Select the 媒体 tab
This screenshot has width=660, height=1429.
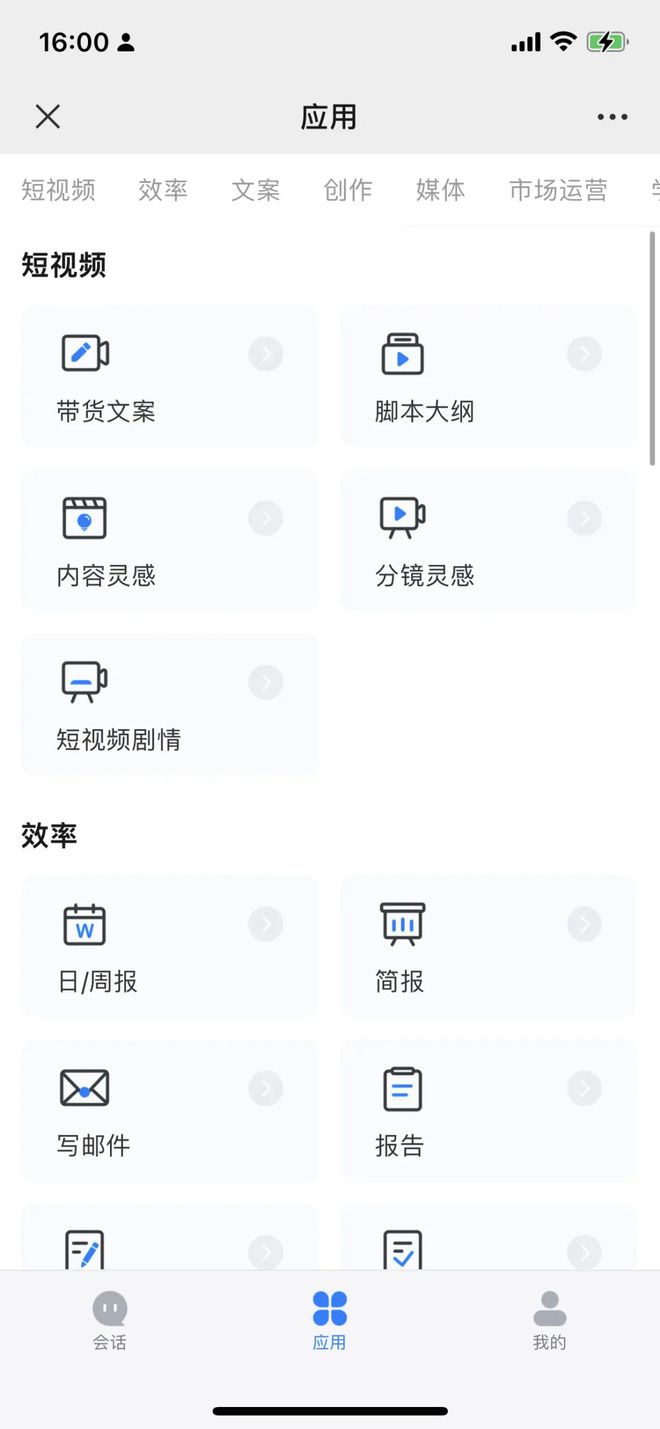(x=441, y=190)
